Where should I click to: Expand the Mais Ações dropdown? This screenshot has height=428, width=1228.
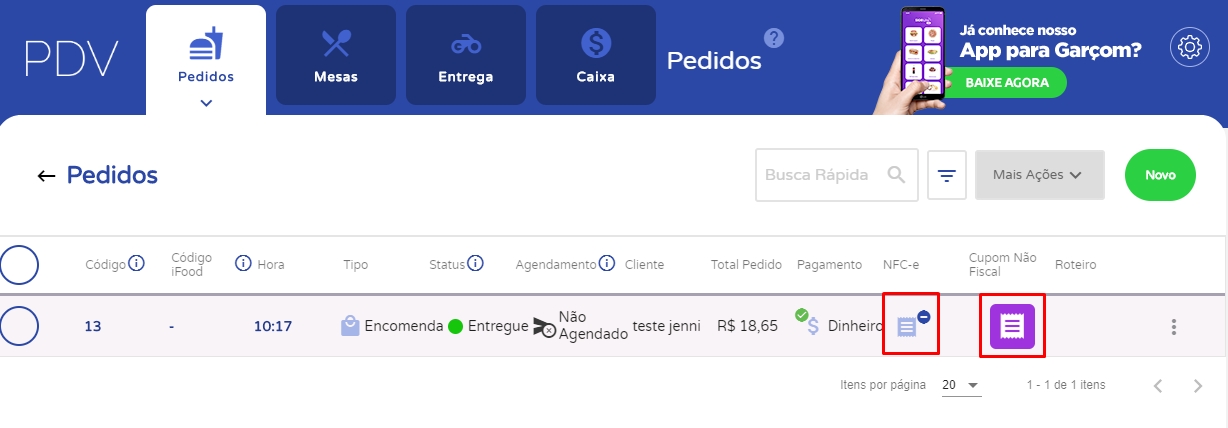(1038, 175)
